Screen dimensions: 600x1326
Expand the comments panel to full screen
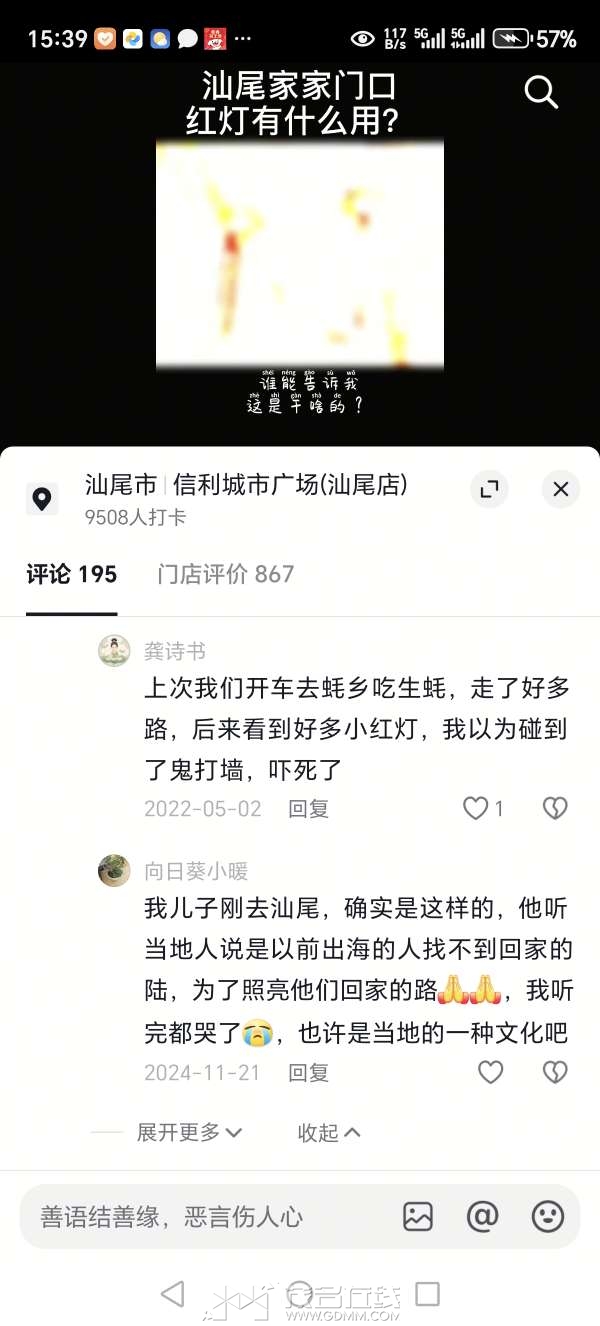(490, 490)
